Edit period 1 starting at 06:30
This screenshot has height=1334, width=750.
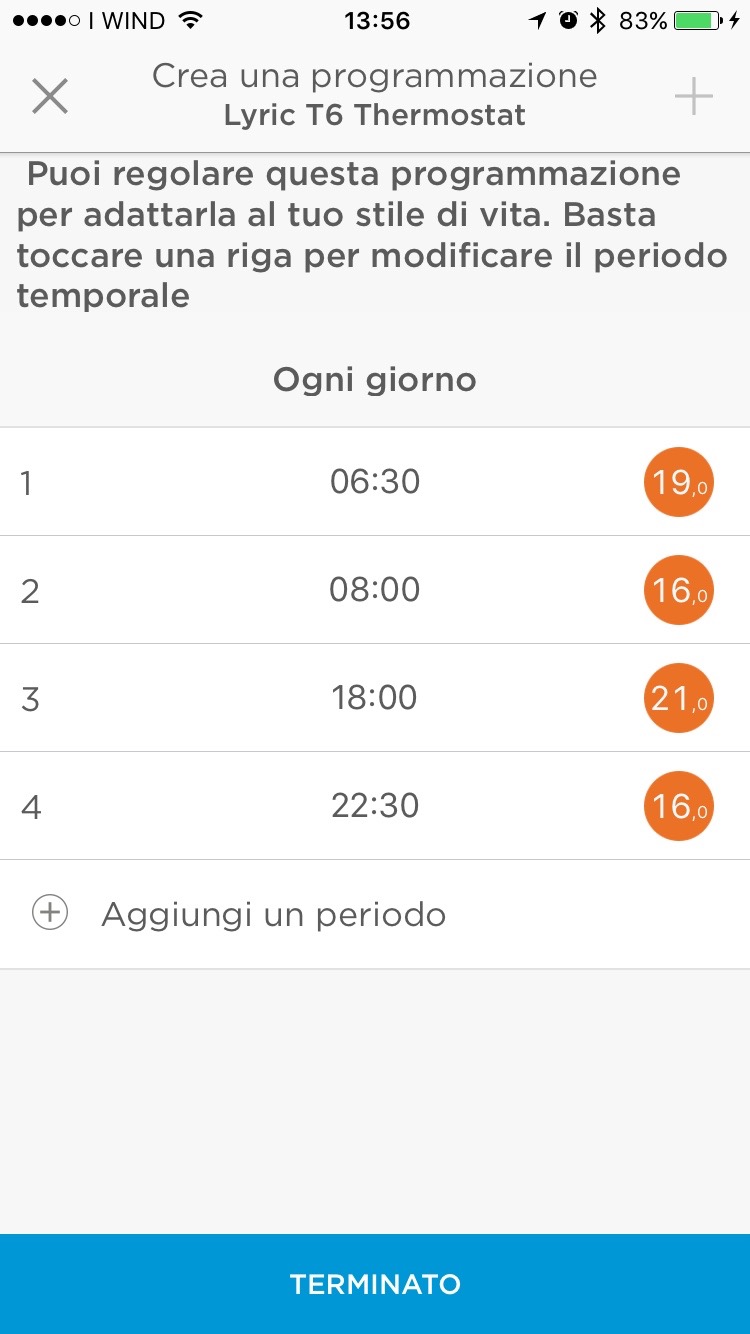coord(374,482)
